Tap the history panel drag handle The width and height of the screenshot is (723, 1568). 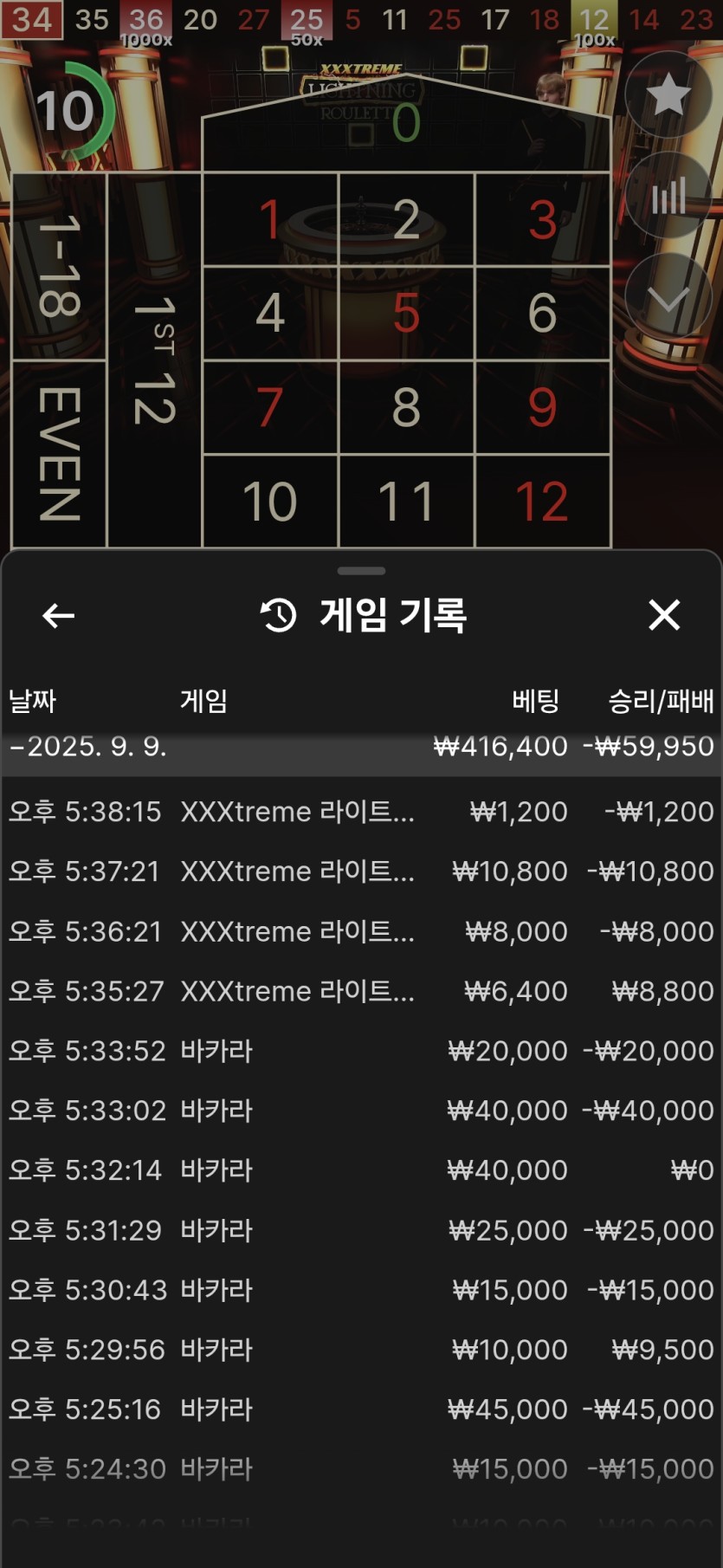coord(361,571)
